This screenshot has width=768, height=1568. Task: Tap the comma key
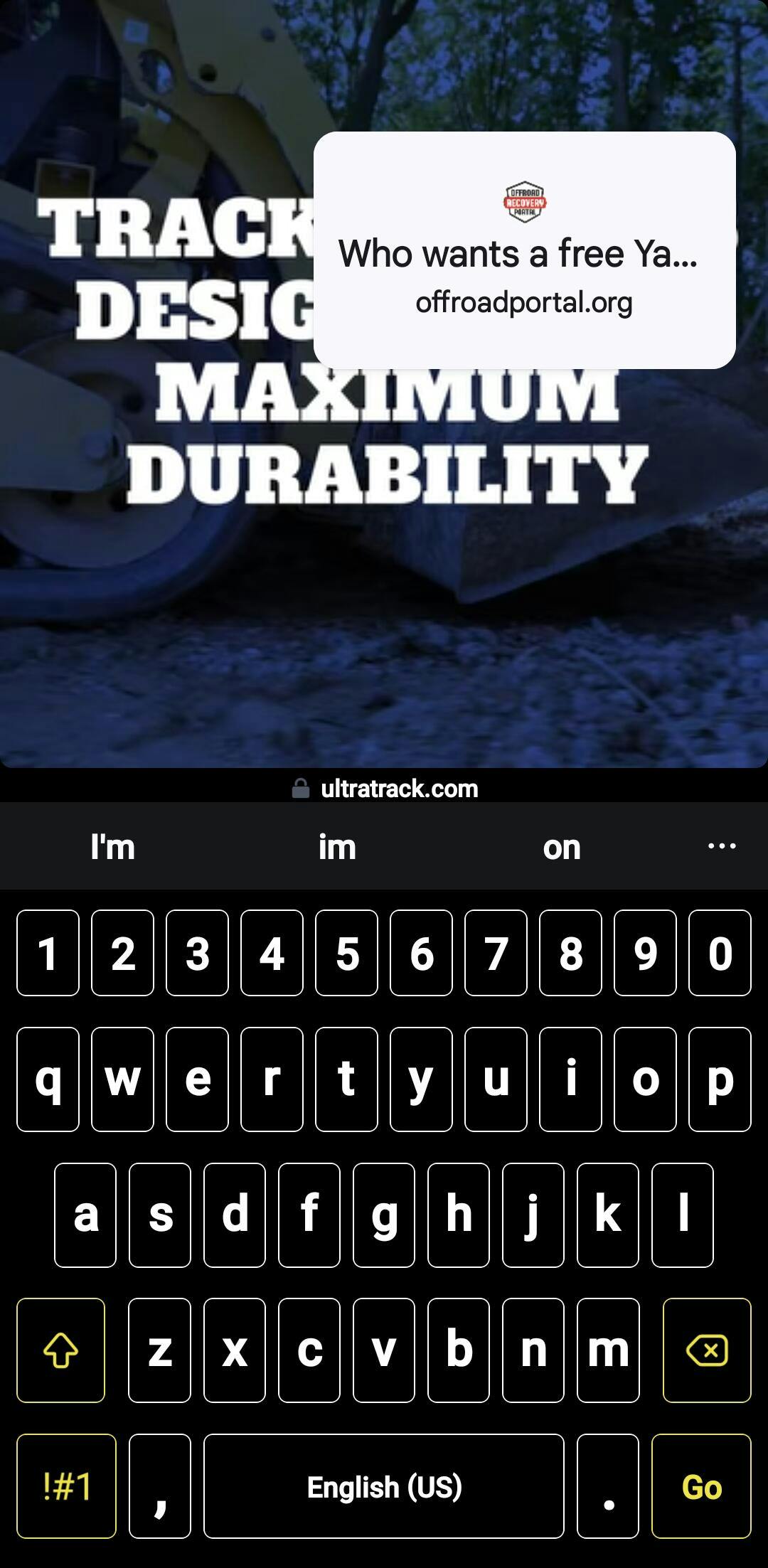(160, 1486)
